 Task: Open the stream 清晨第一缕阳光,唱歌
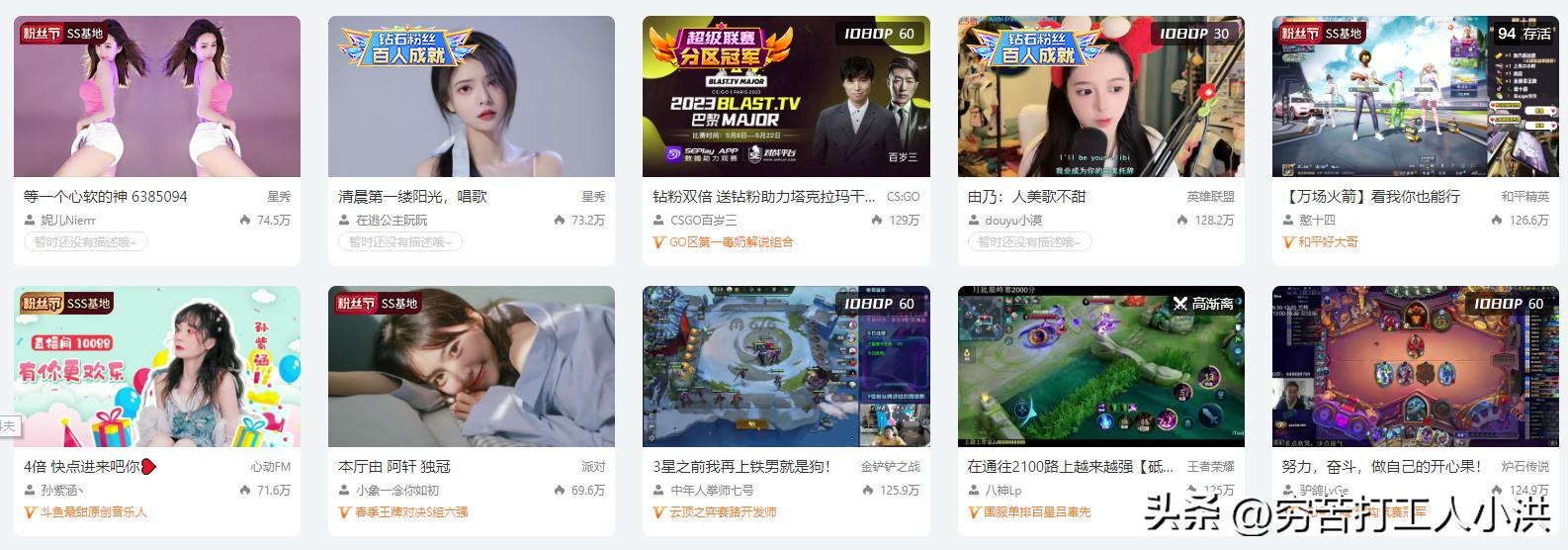click(471, 97)
